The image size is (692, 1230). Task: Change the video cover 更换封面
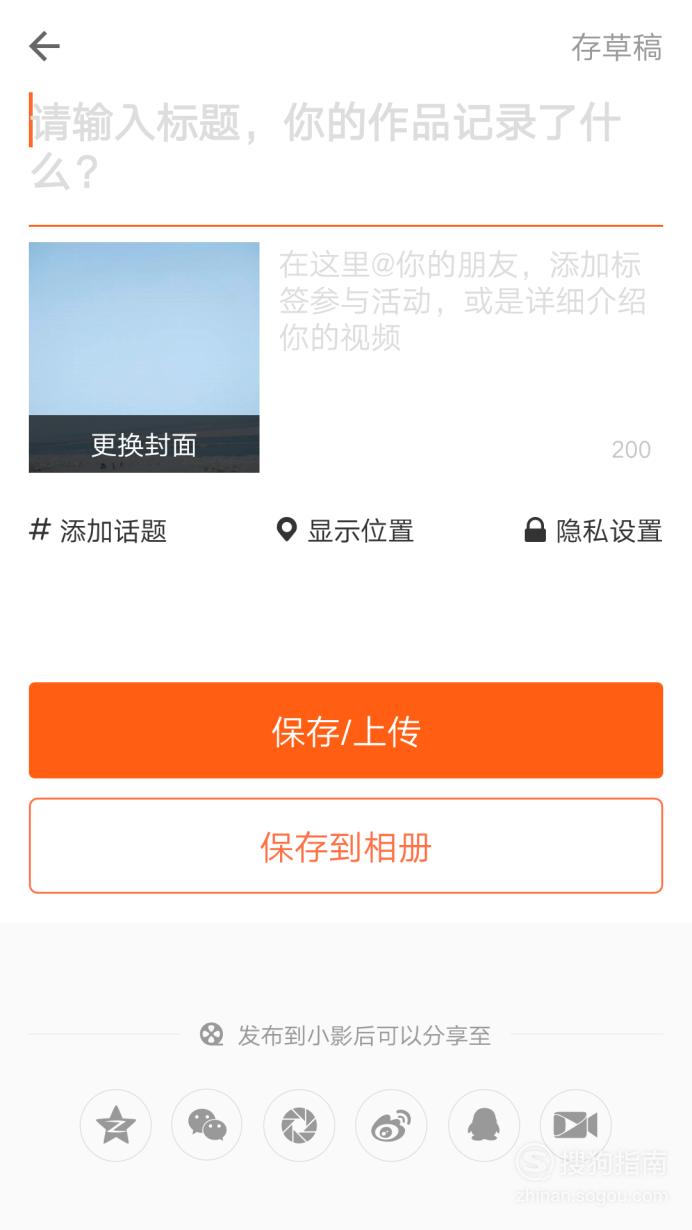[x=144, y=444]
